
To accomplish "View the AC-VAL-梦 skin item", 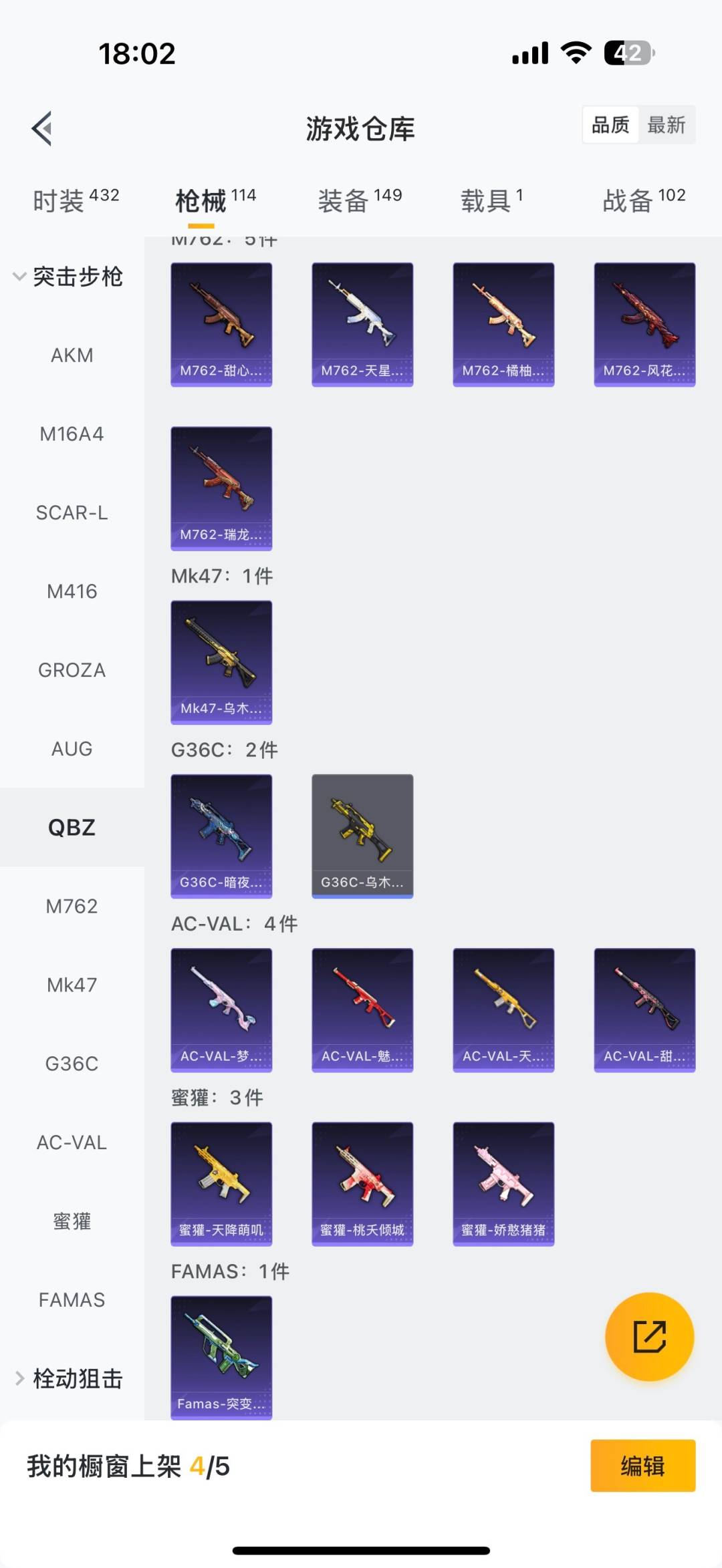I will coord(221,1009).
